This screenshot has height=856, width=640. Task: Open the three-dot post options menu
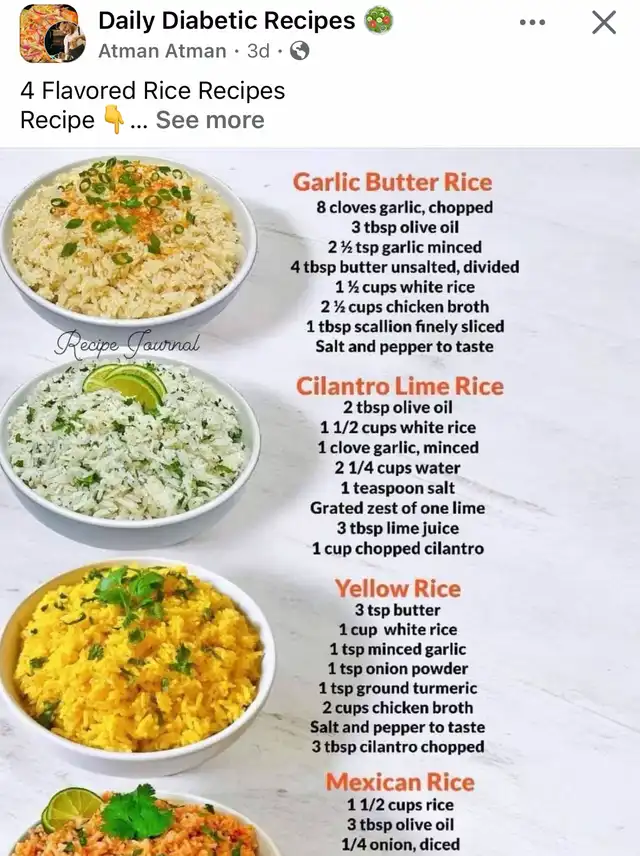pyautogui.click(x=532, y=22)
